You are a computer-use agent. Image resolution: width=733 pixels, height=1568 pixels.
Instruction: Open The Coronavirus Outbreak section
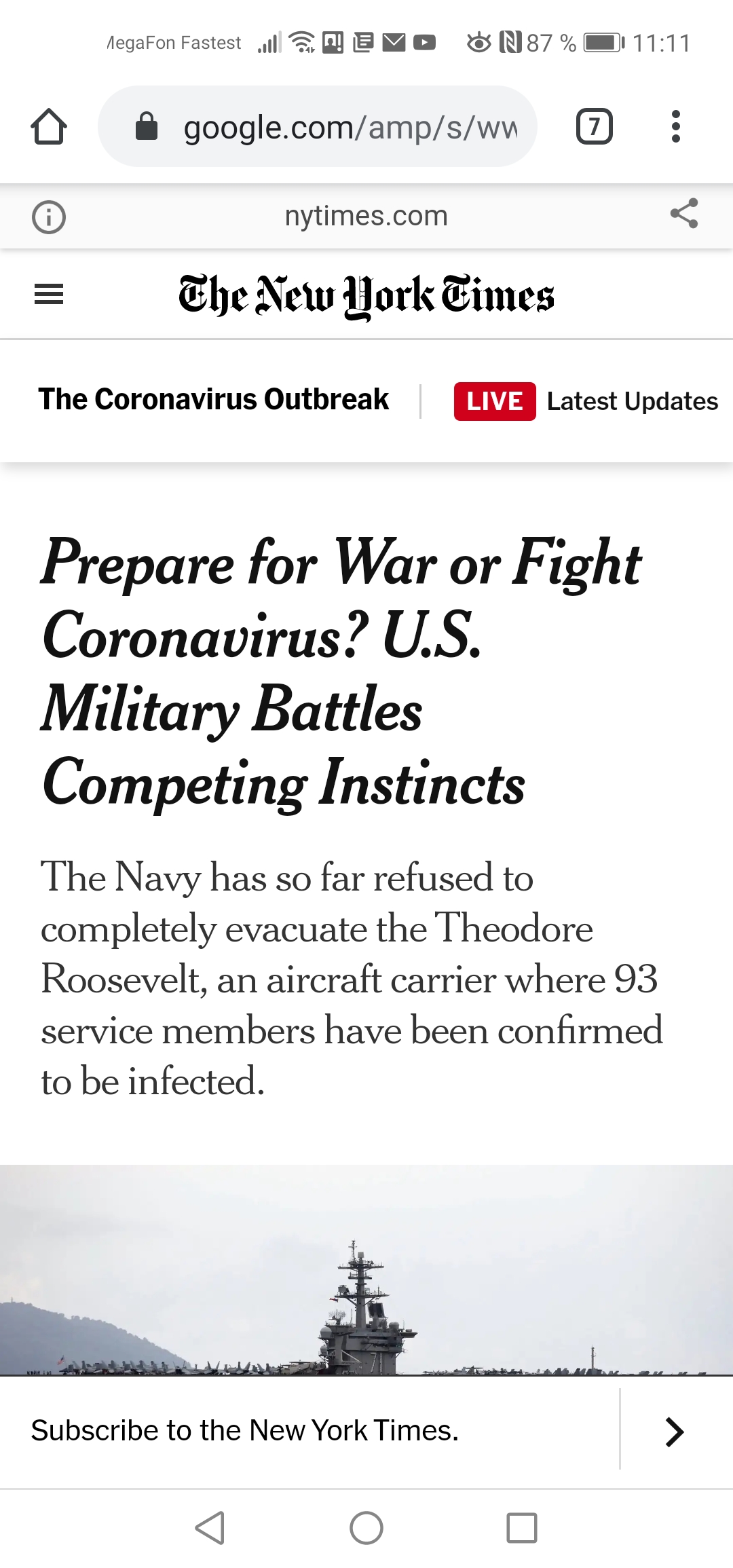click(214, 400)
